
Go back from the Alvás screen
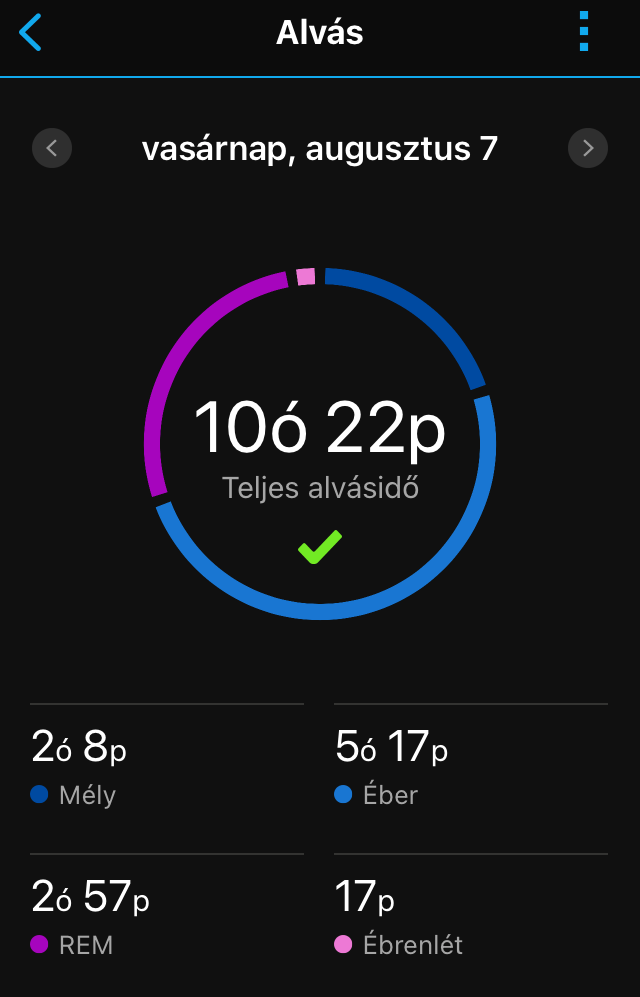[x=31, y=33]
